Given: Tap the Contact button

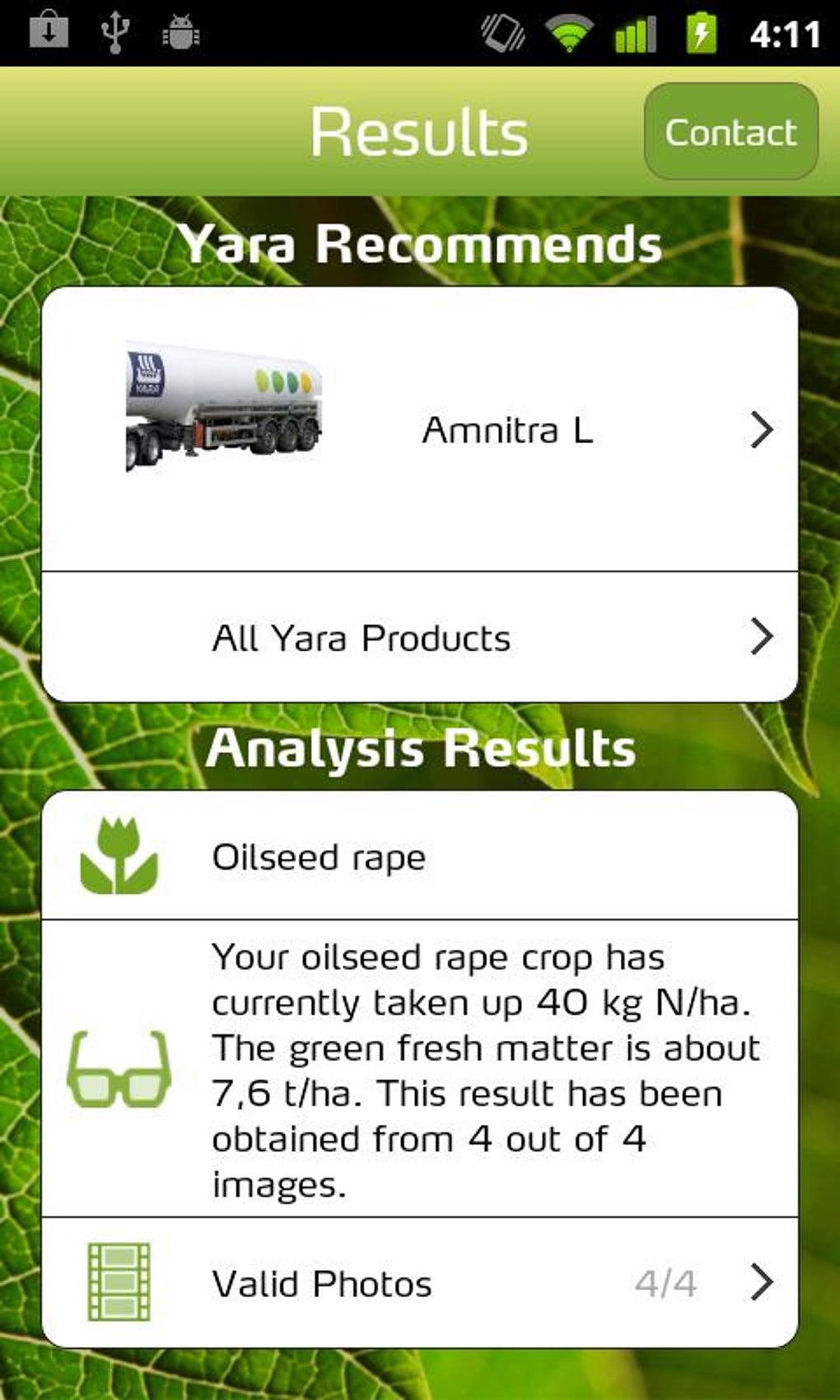Looking at the screenshot, I should (730, 132).
